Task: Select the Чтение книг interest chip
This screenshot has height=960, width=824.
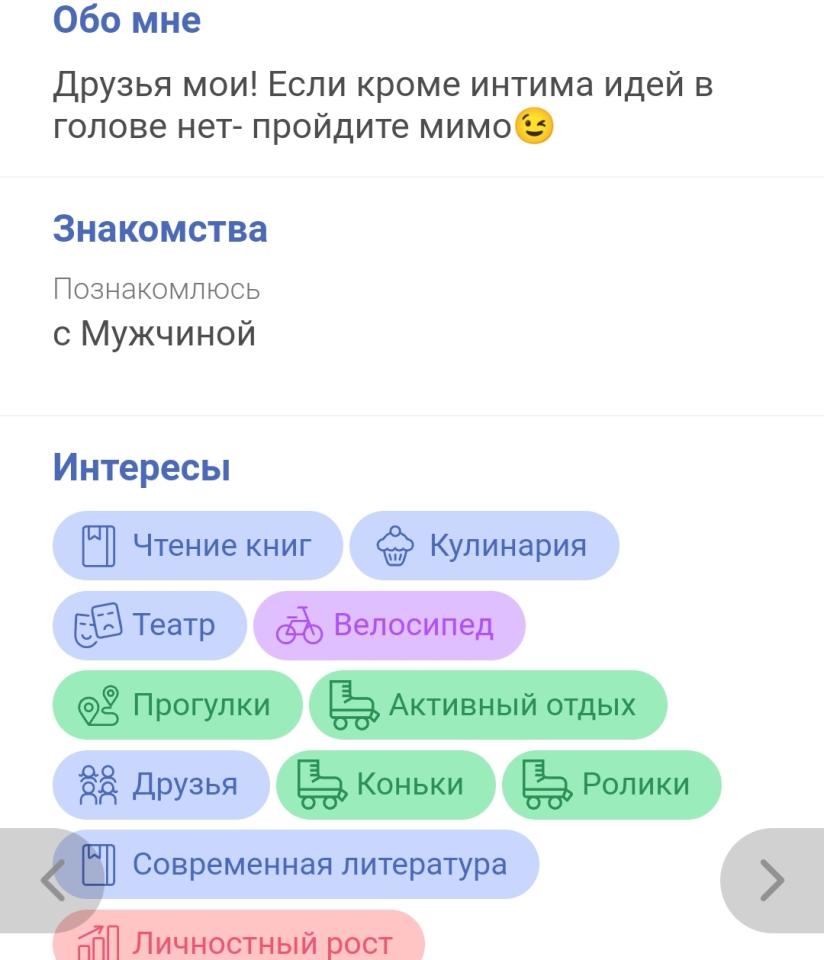Action: (197, 546)
